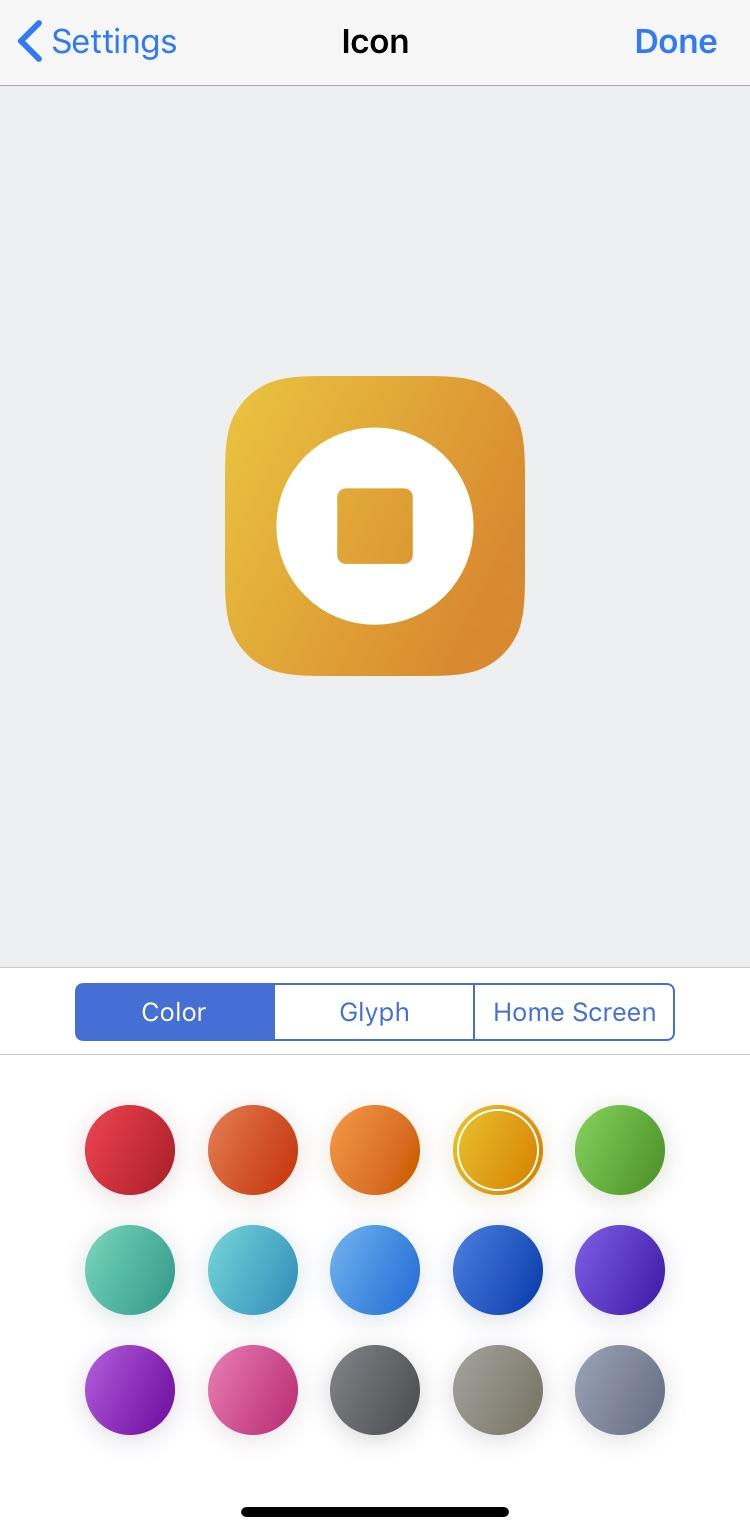Select the cyan color swatch
Screen dimensions: 750x1533
[252, 1269]
